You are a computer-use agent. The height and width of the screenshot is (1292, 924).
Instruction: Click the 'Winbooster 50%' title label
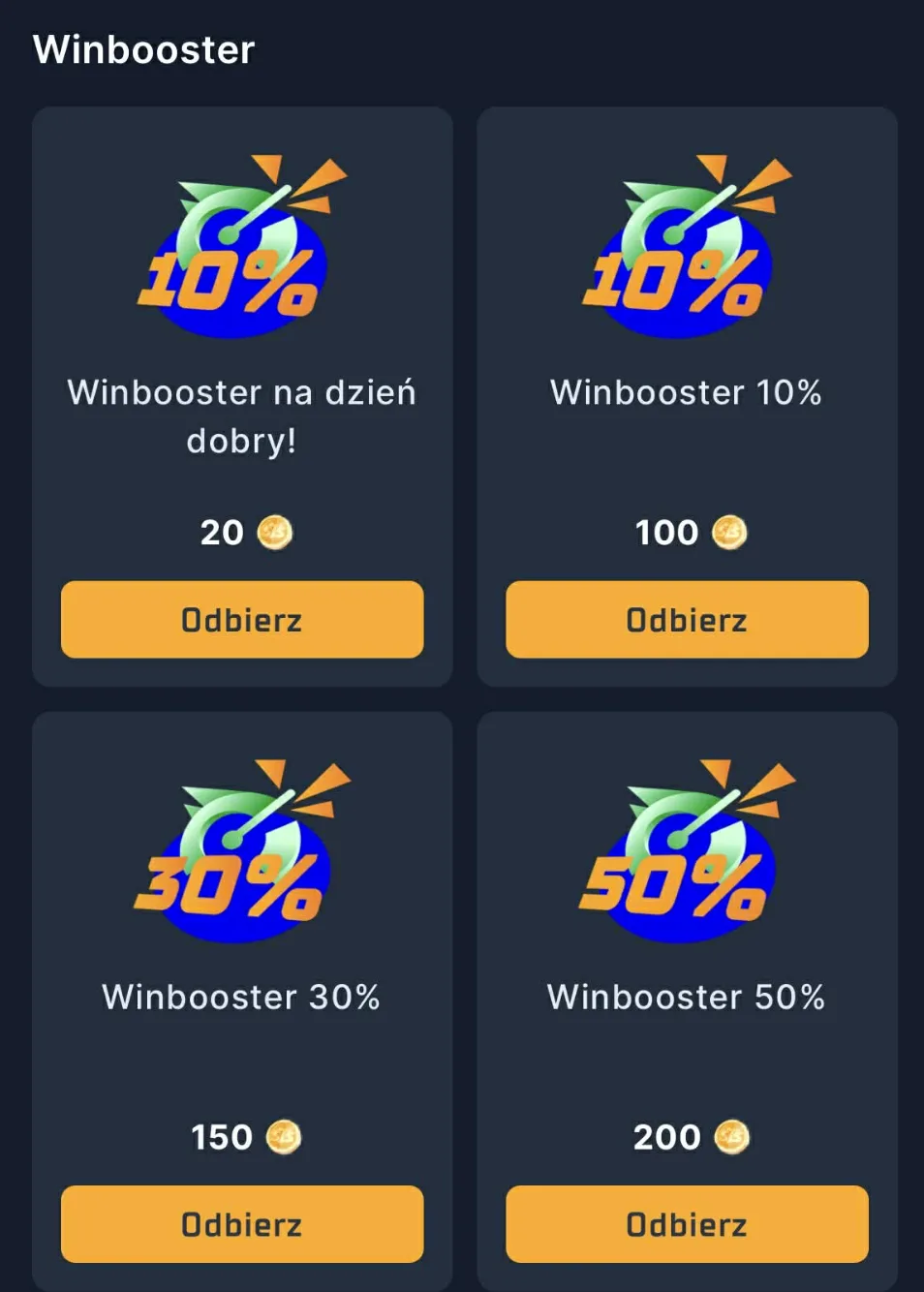click(x=687, y=997)
